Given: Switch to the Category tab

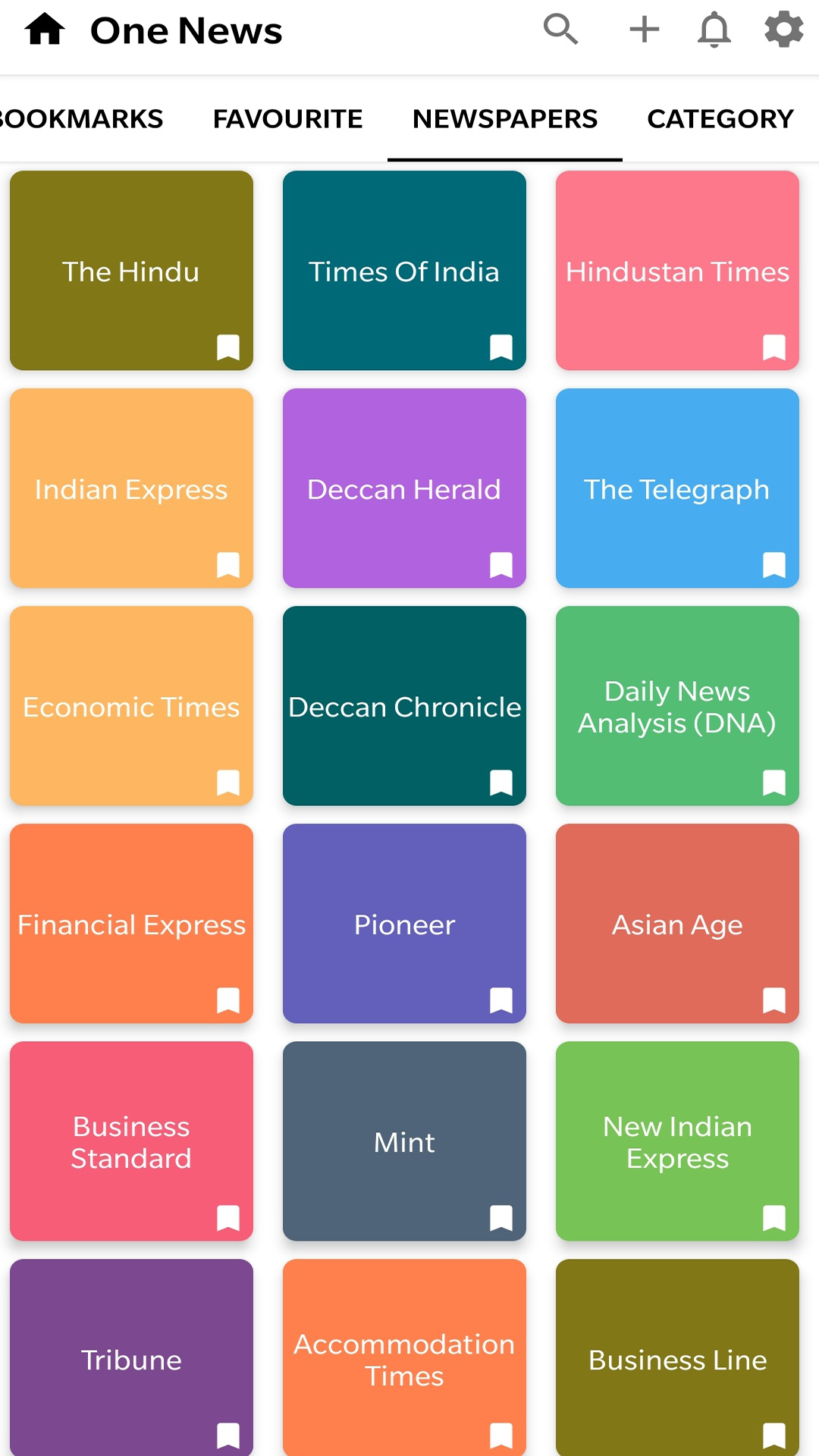Looking at the screenshot, I should [720, 119].
